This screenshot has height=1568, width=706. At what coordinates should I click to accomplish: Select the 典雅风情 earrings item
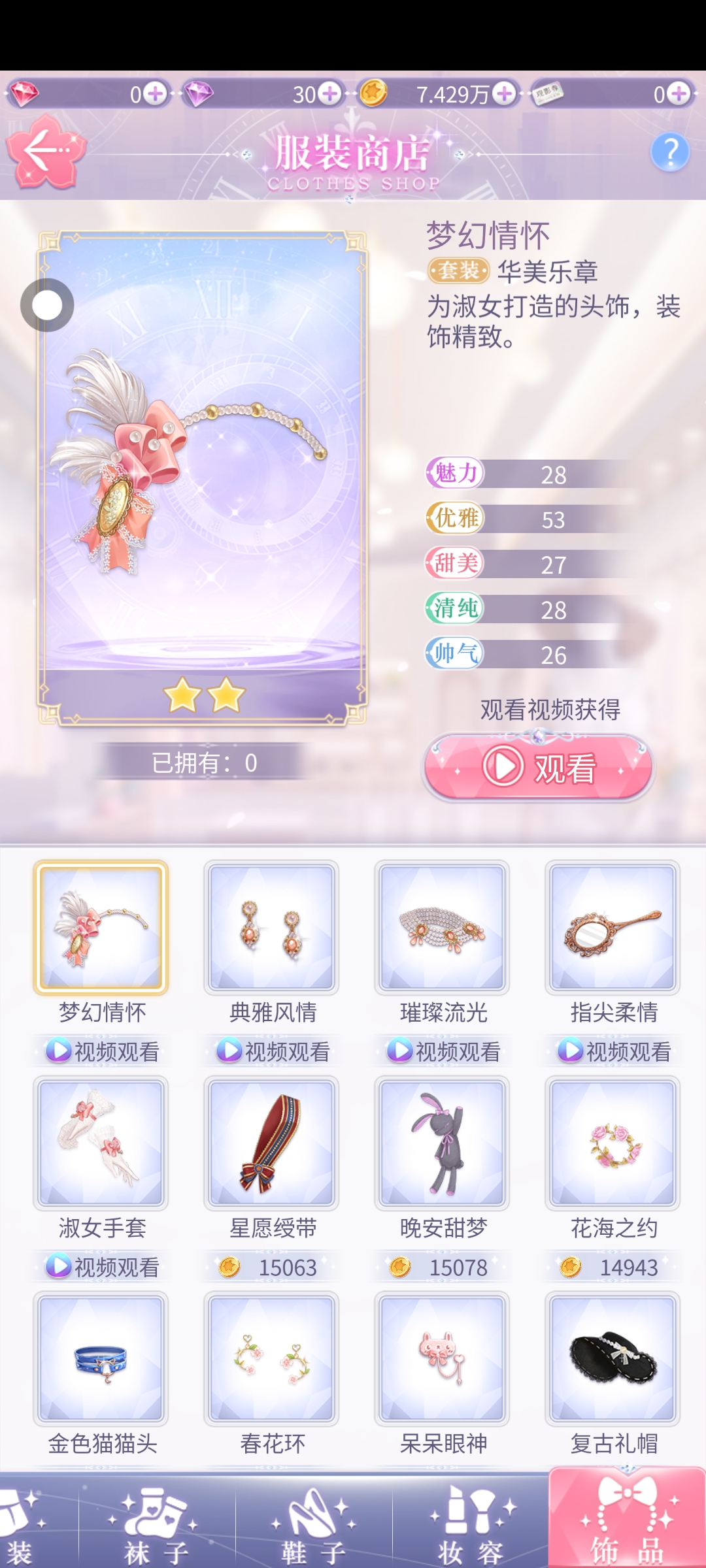click(271, 927)
